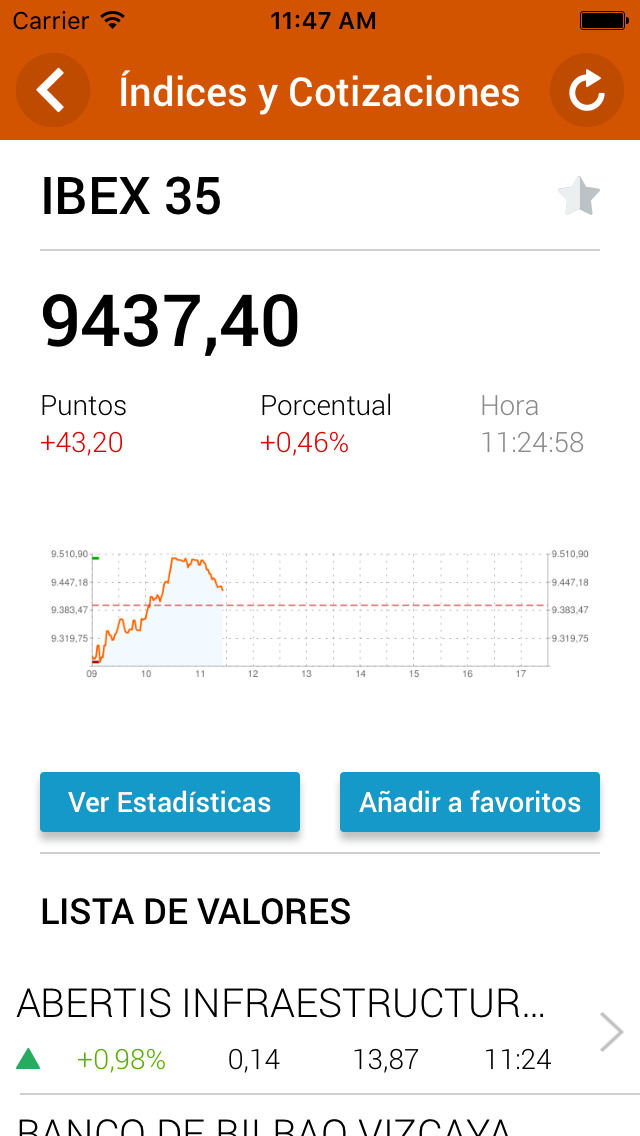Go back using the header arrow

point(52,91)
